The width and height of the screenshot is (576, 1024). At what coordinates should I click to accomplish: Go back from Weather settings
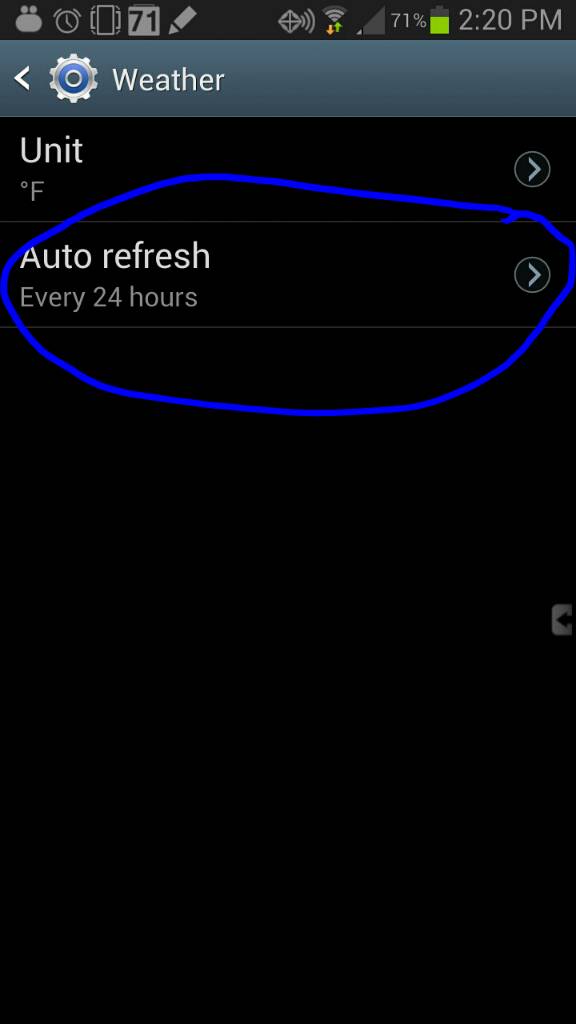[22, 79]
